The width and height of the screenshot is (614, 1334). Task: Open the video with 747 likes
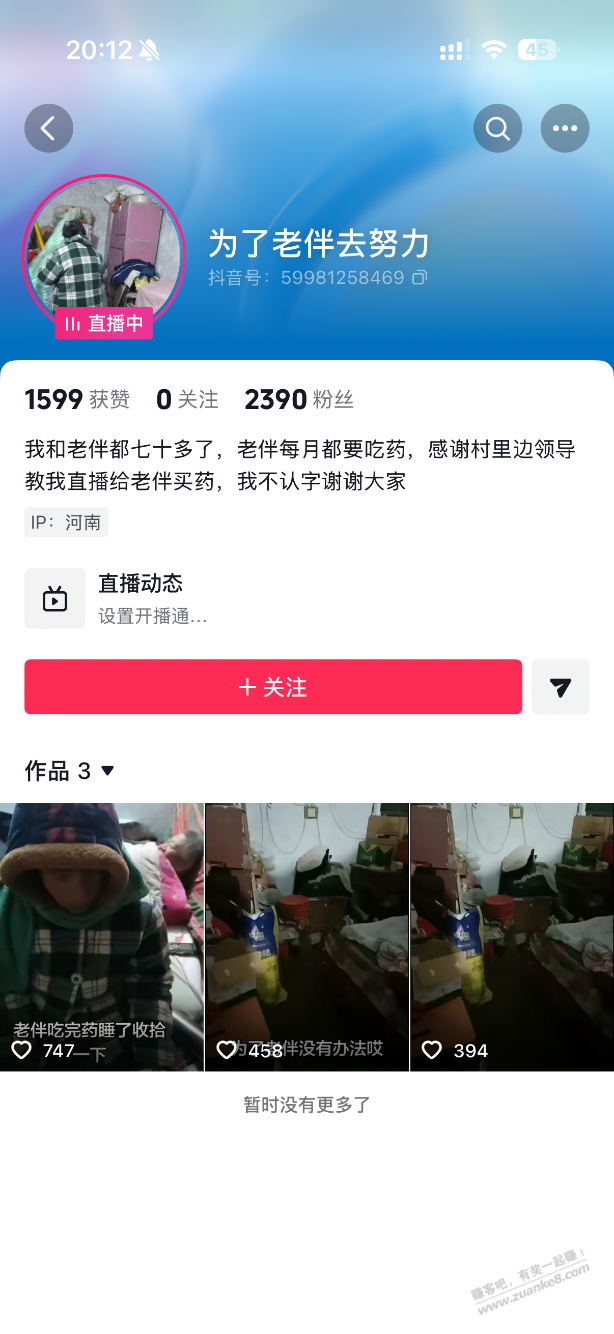pyautogui.click(x=102, y=935)
